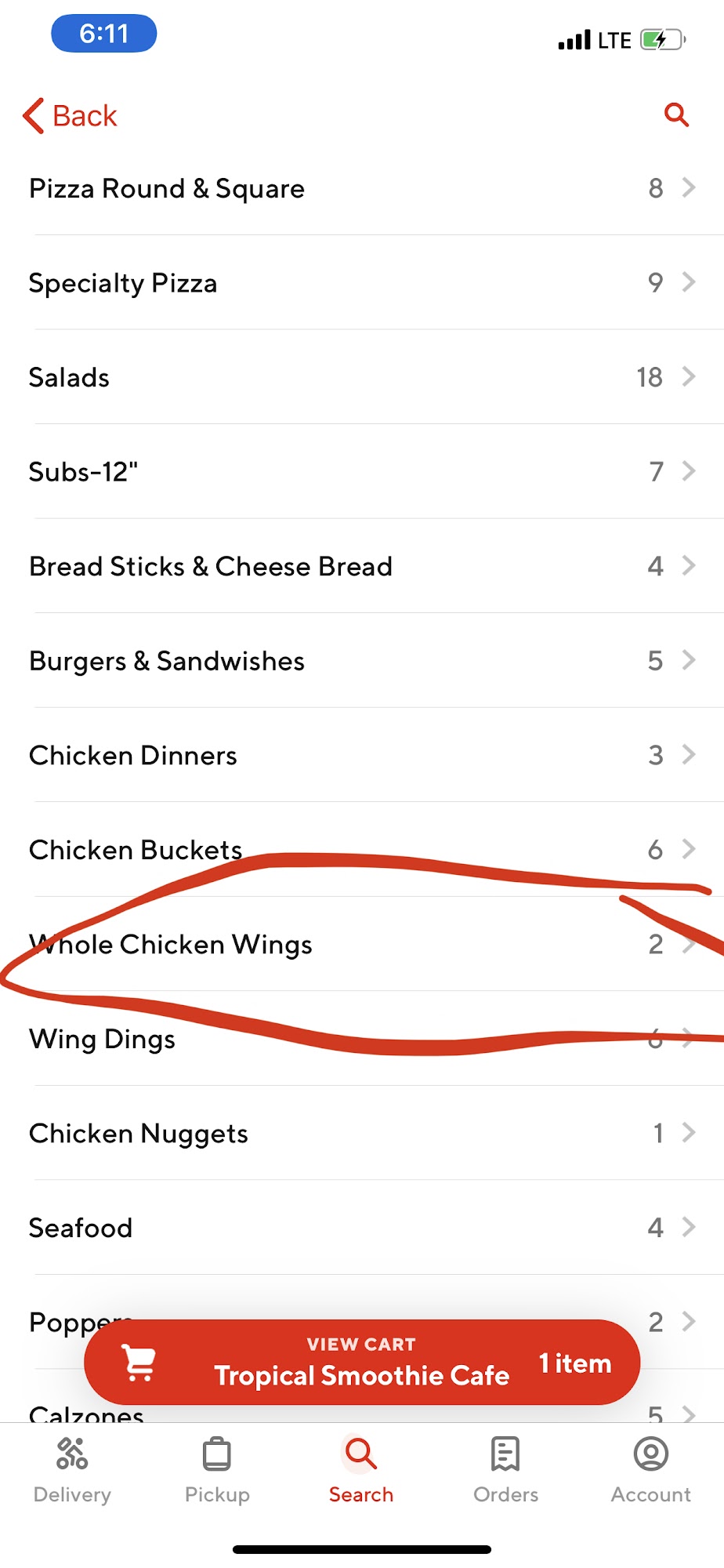Open Bread Sticks & Cheese Bread
The image size is (724, 1568).
[x=360, y=566]
